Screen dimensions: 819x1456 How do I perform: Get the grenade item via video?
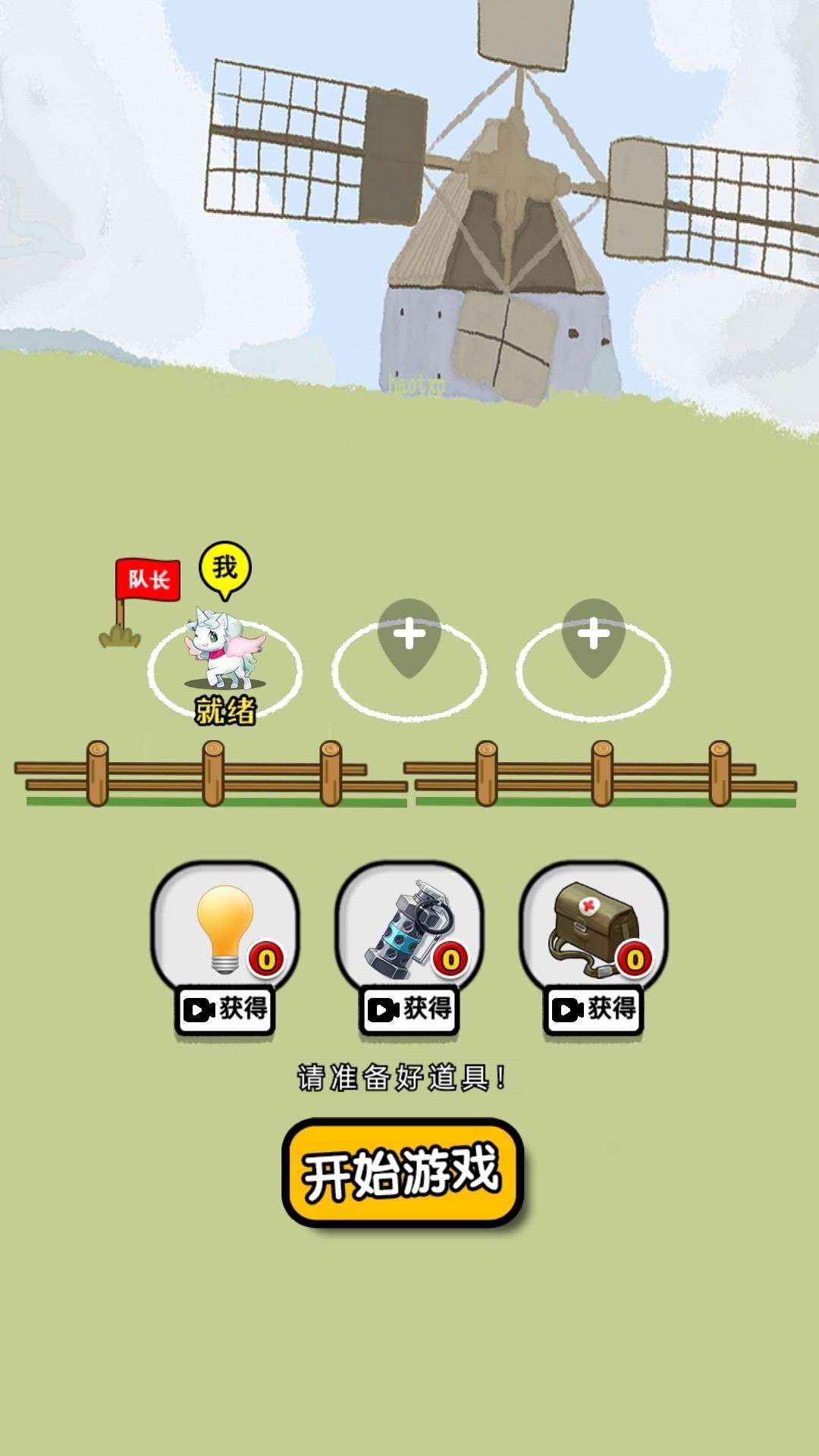click(x=409, y=1009)
